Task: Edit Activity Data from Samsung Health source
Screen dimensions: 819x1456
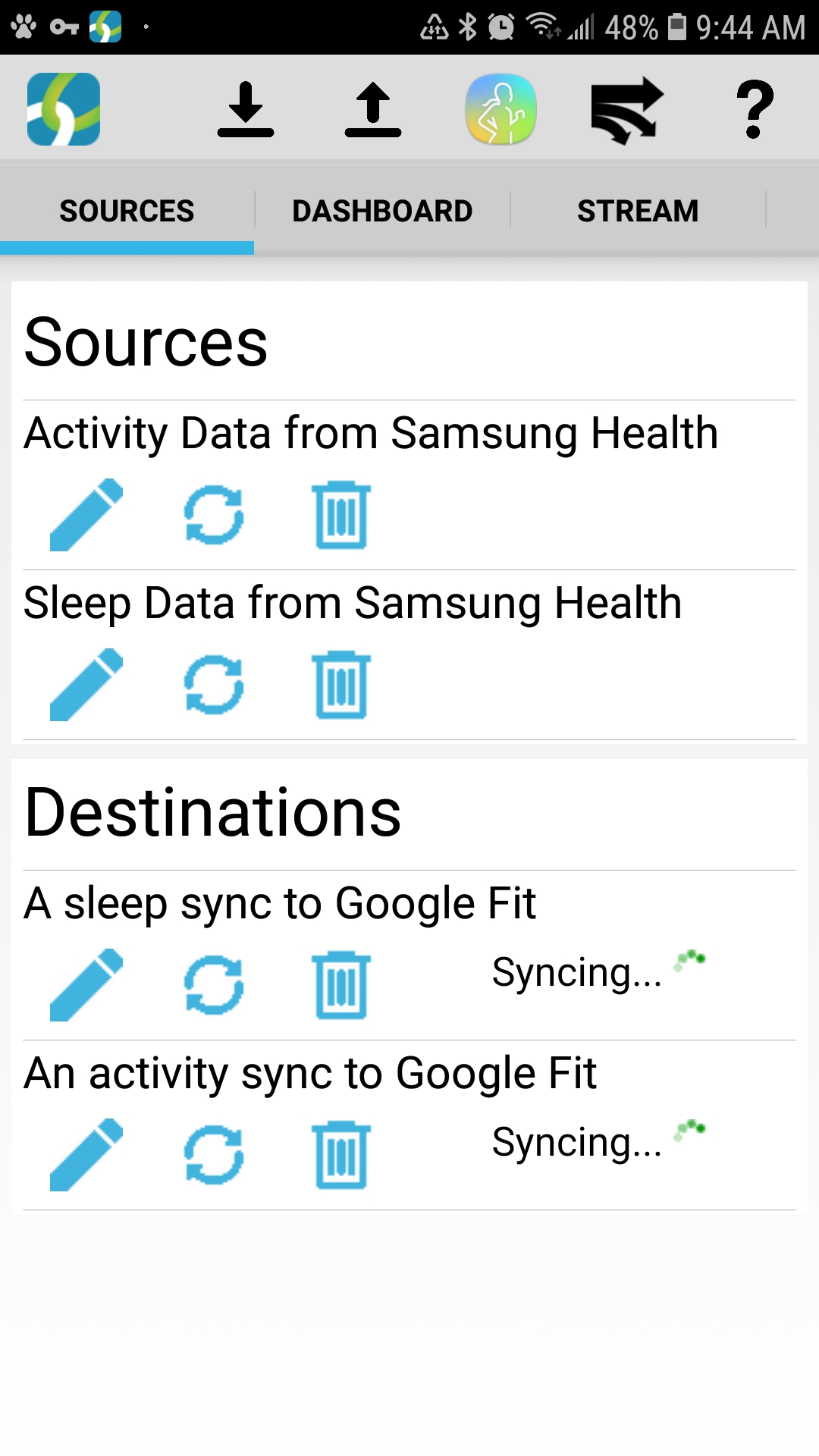Action: tap(86, 515)
